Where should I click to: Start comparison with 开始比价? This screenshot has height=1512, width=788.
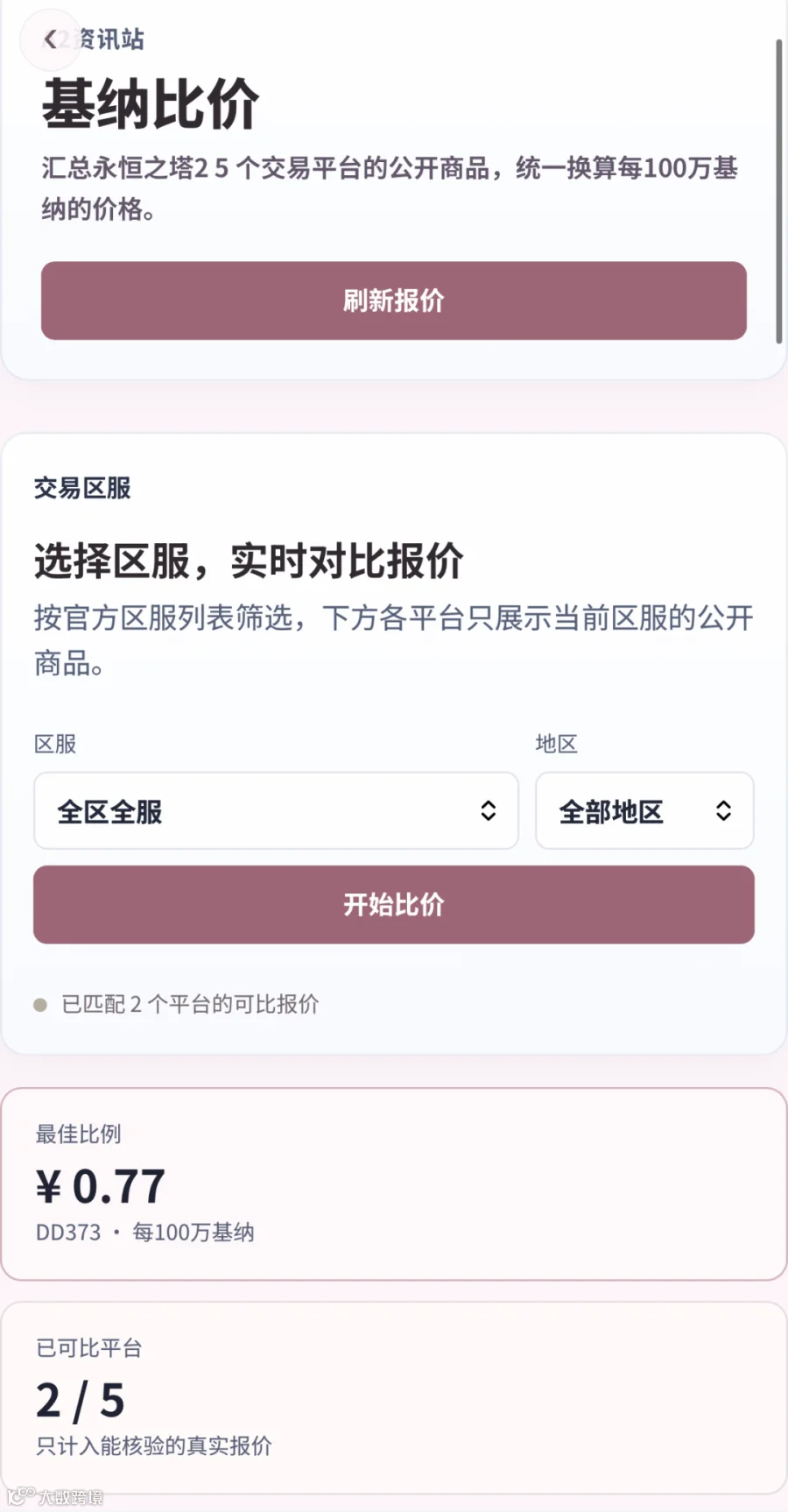[x=394, y=905]
